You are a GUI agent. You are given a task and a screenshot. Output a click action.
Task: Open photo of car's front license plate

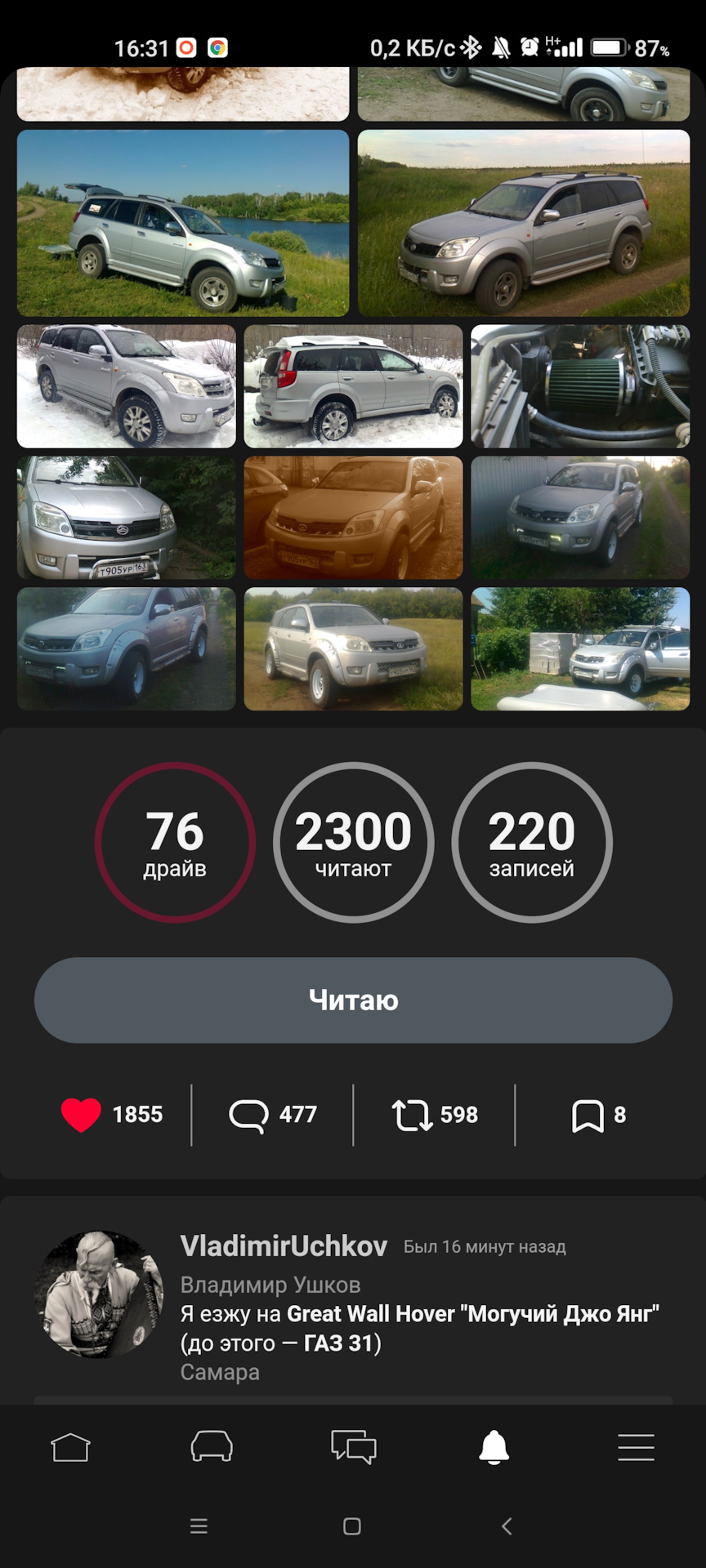point(126,518)
